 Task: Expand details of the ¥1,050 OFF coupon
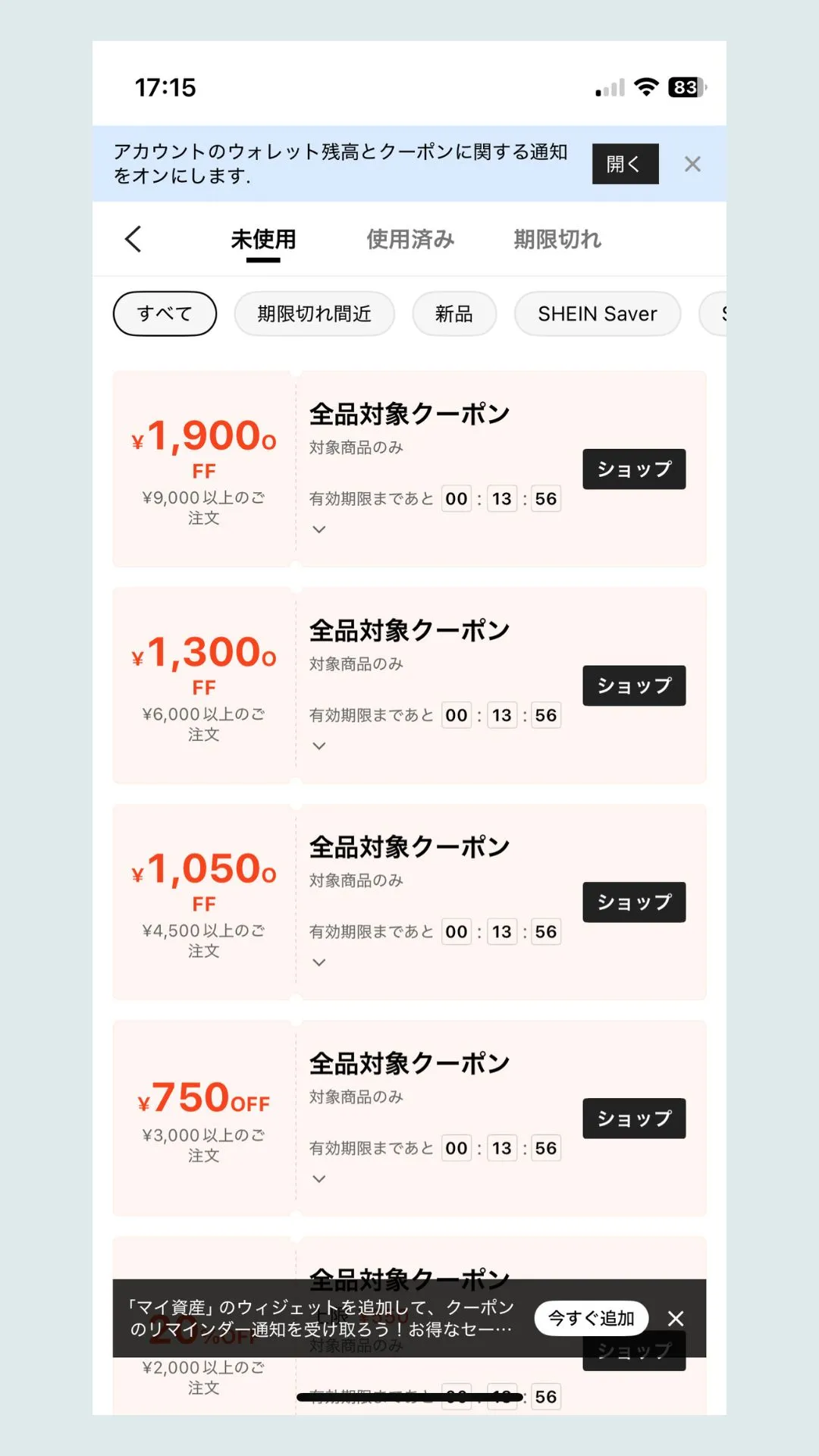tap(319, 962)
